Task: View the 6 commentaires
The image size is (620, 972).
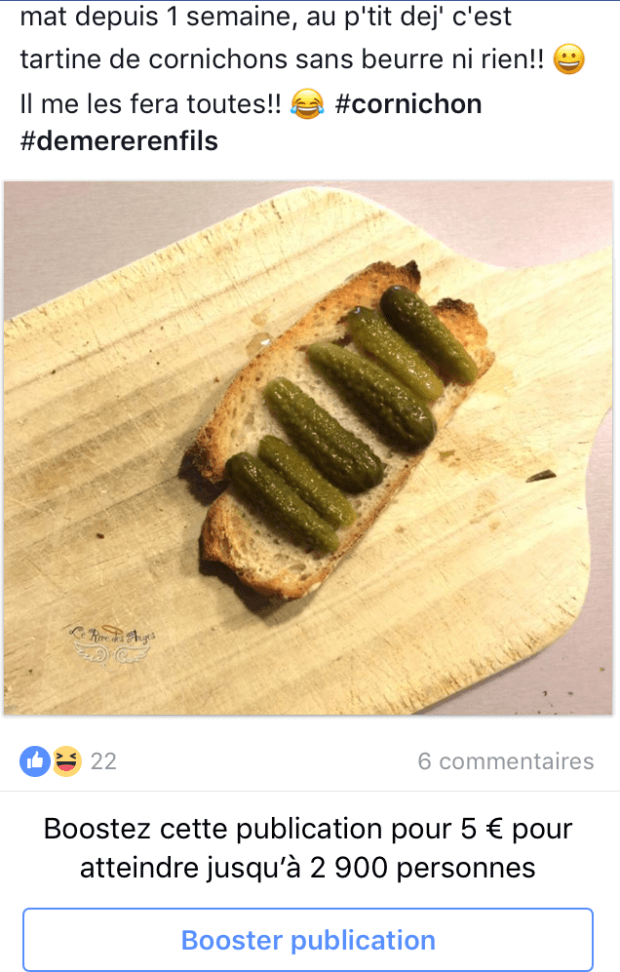Action: (505, 761)
